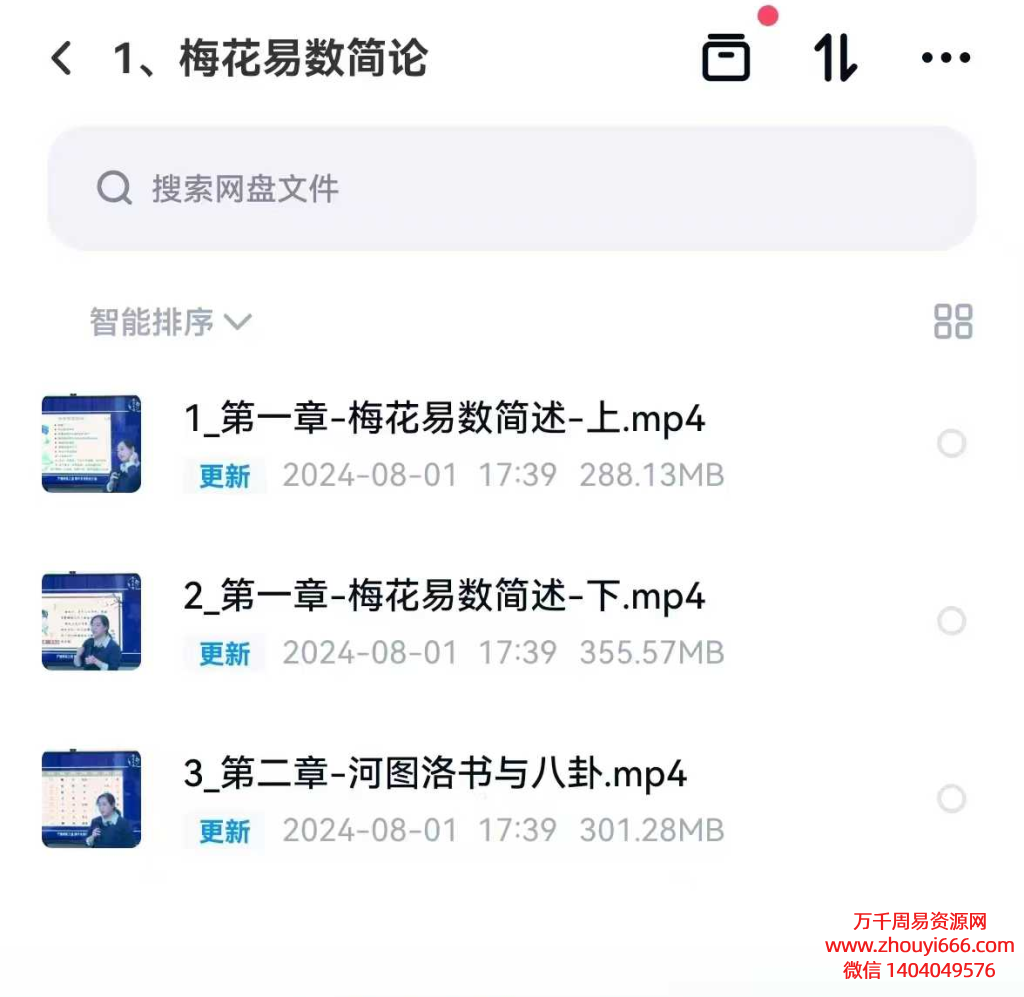
Task: Expand the 智能排序 sorting dropdown
Action: tap(170, 322)
